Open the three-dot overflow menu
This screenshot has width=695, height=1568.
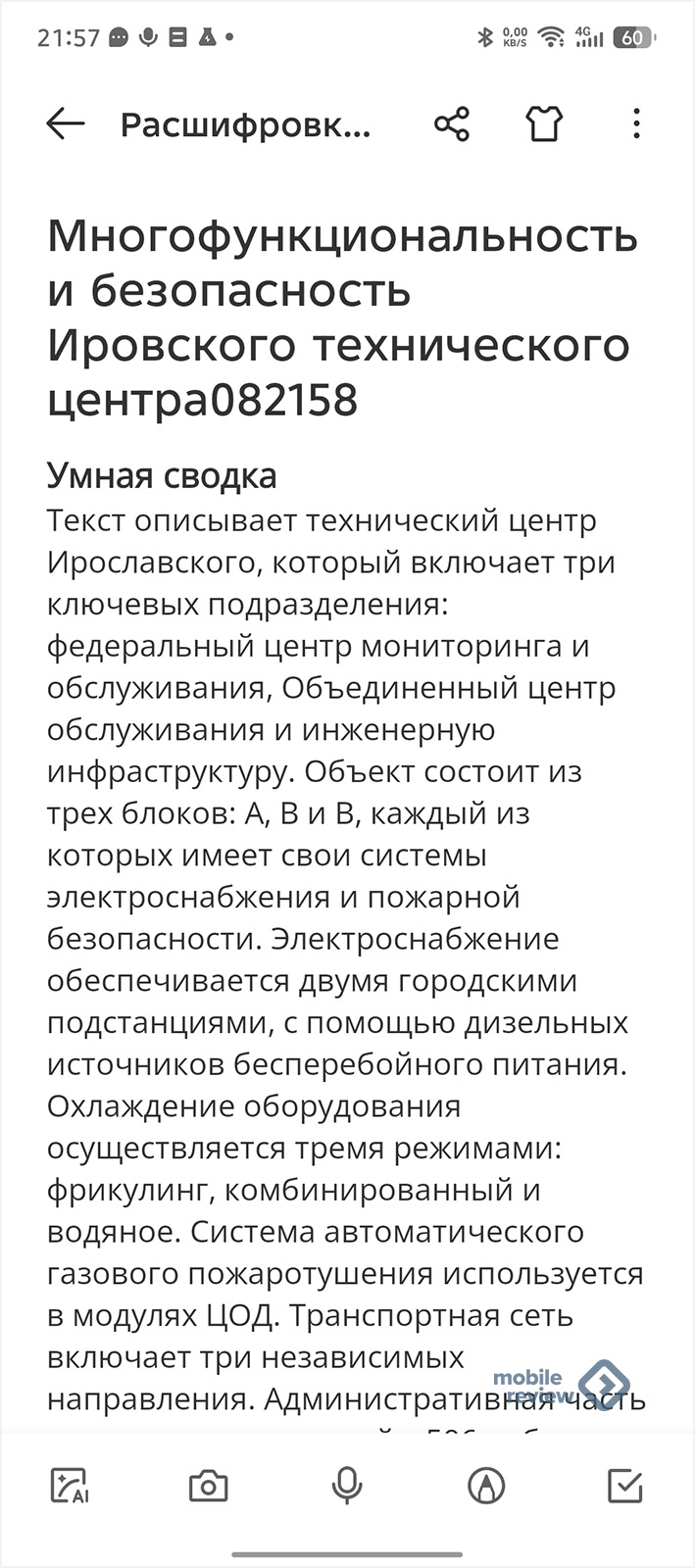[x=636, y=124]
